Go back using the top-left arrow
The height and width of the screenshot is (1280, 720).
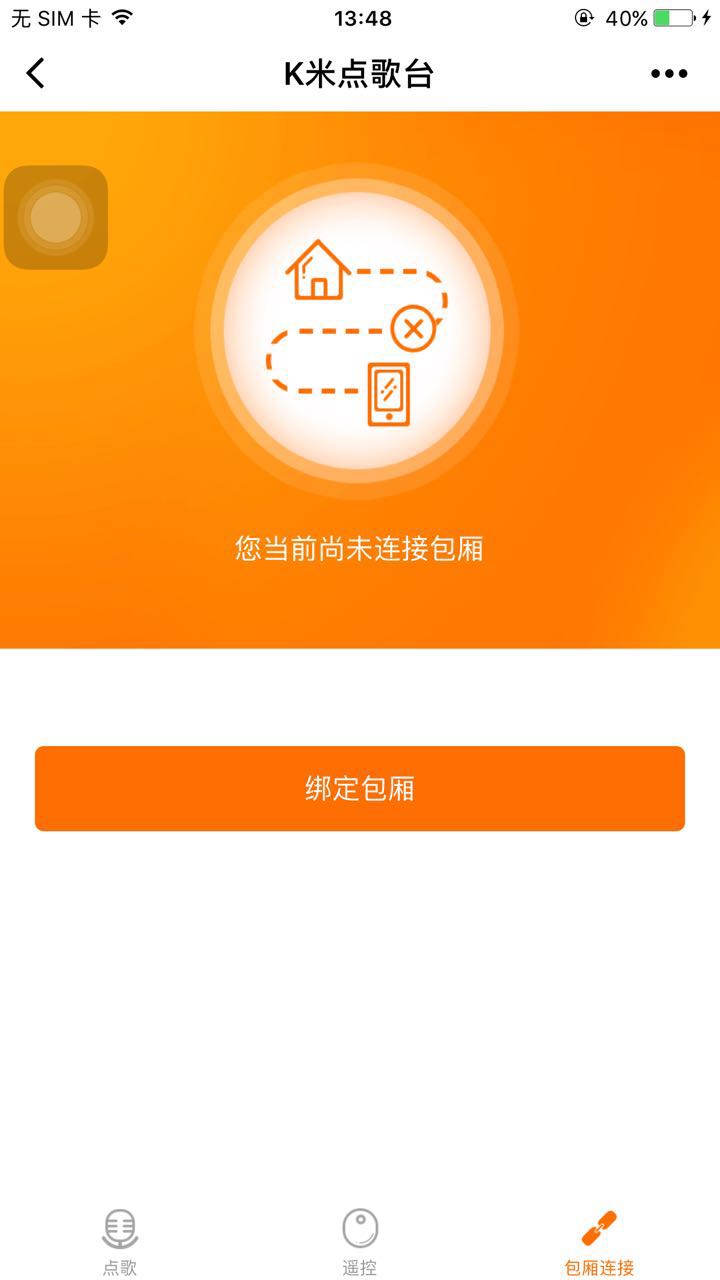tap(36, 73)
